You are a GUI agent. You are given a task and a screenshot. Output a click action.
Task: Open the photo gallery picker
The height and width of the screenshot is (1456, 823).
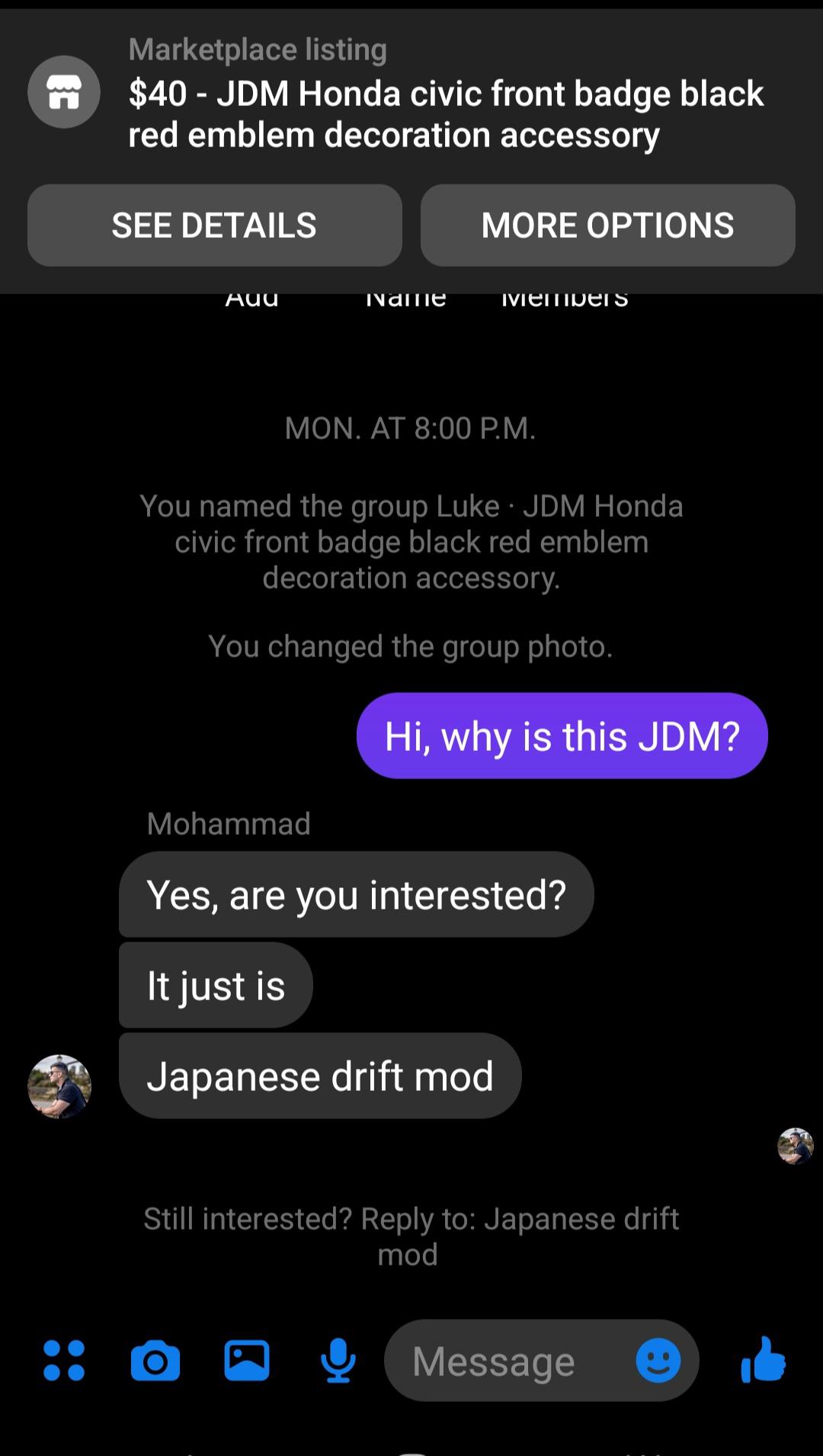tap(247, 1361)
